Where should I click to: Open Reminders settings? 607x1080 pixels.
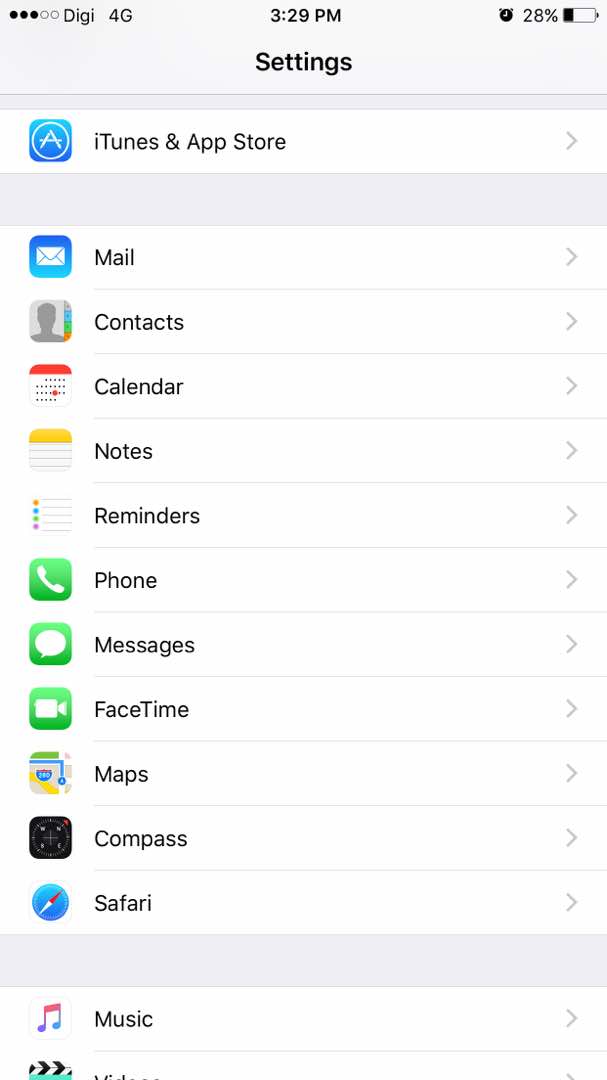(x=303, y=515)
